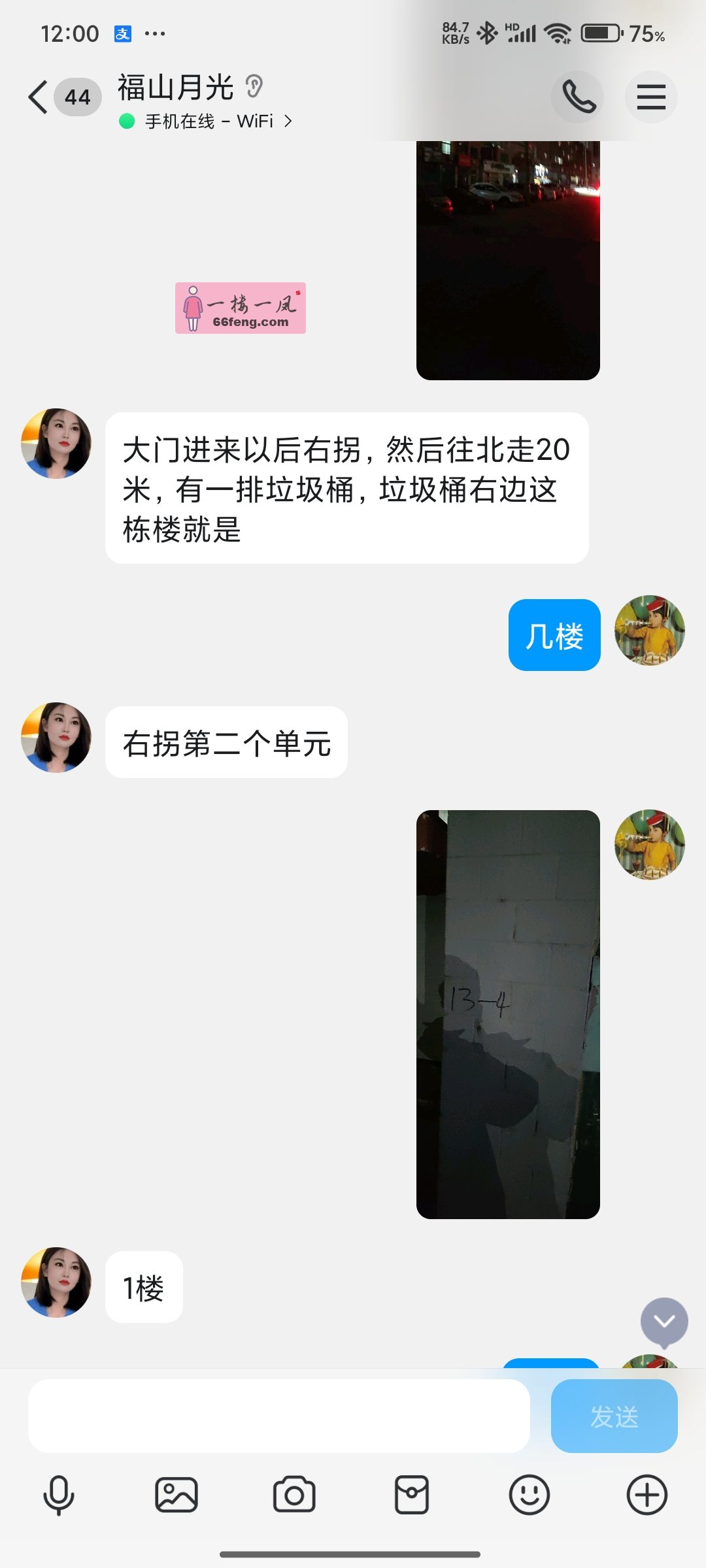The height and width of the screenshot is (1568, 706).
Task: Start a voice call with the phone icon
Action: pyautogui.click(x=577, y=97)
